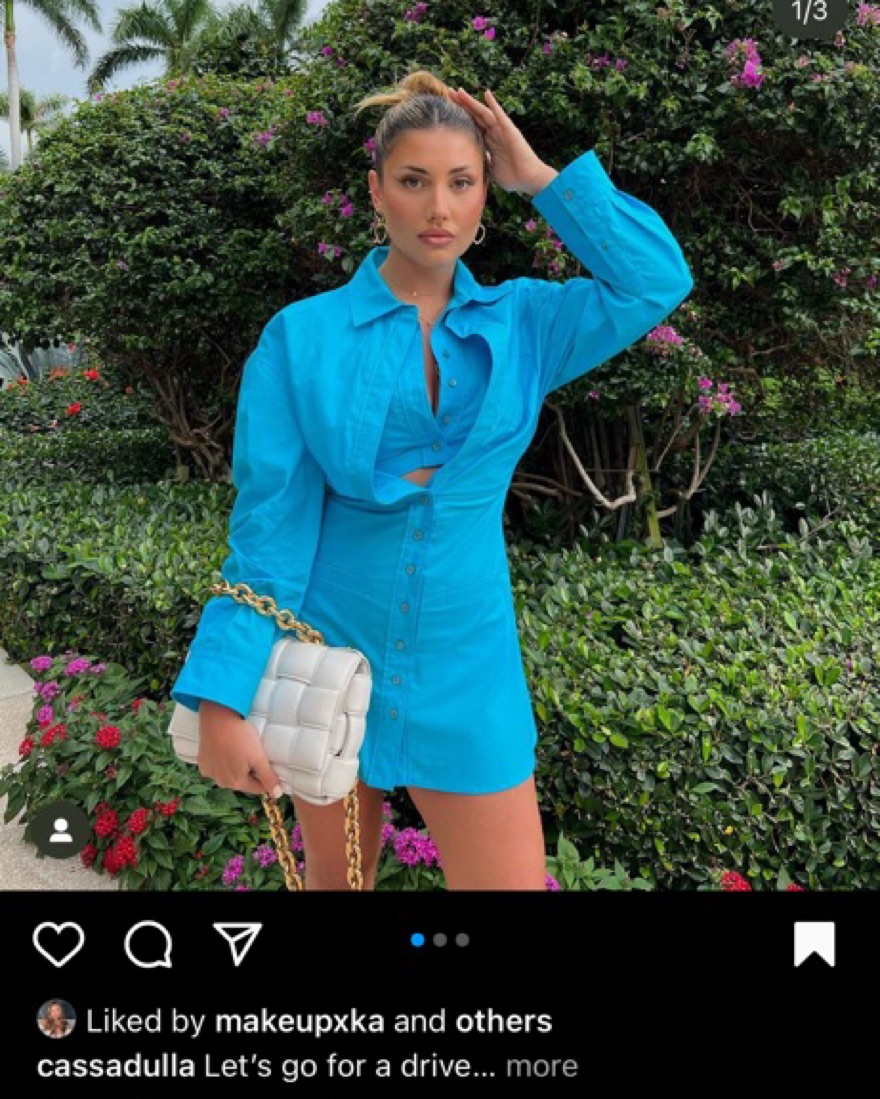Share the post via paper plane icon
Viewport: 880px width, 1099px height.
click(238, 943)
